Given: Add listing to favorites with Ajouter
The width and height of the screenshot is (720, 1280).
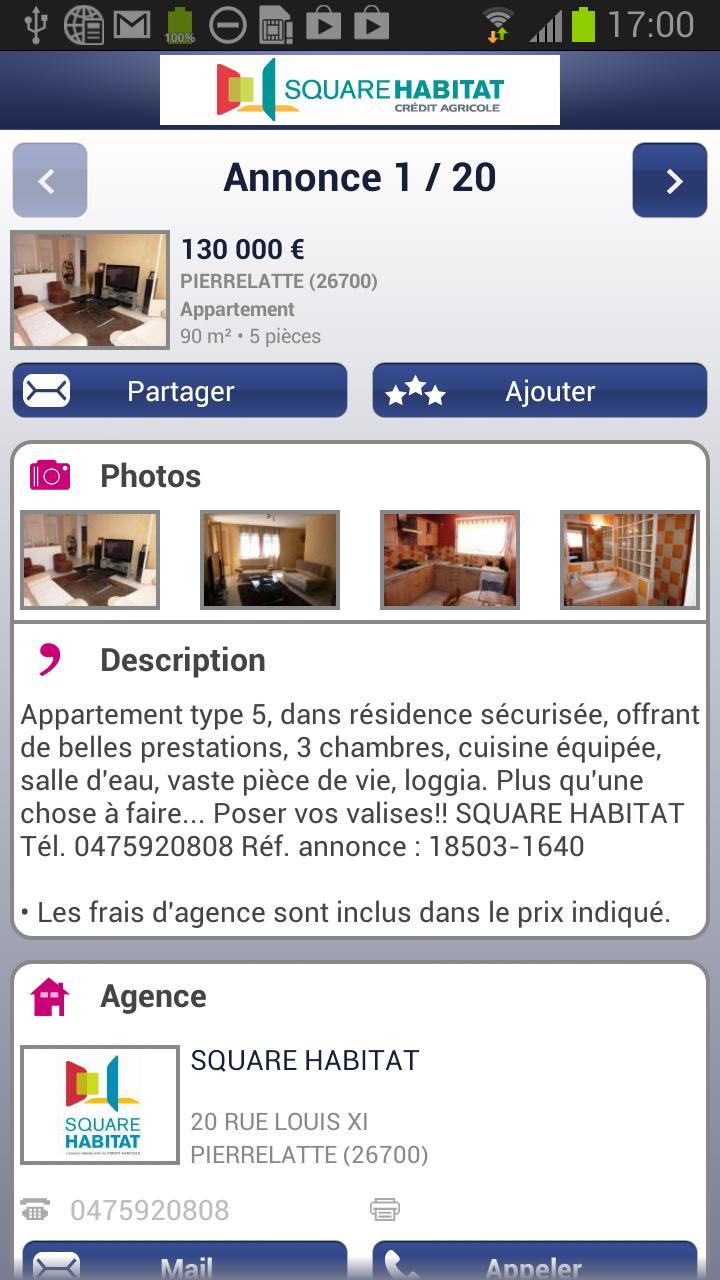Looking at the screenshot, I should click(x=540, y=391).
